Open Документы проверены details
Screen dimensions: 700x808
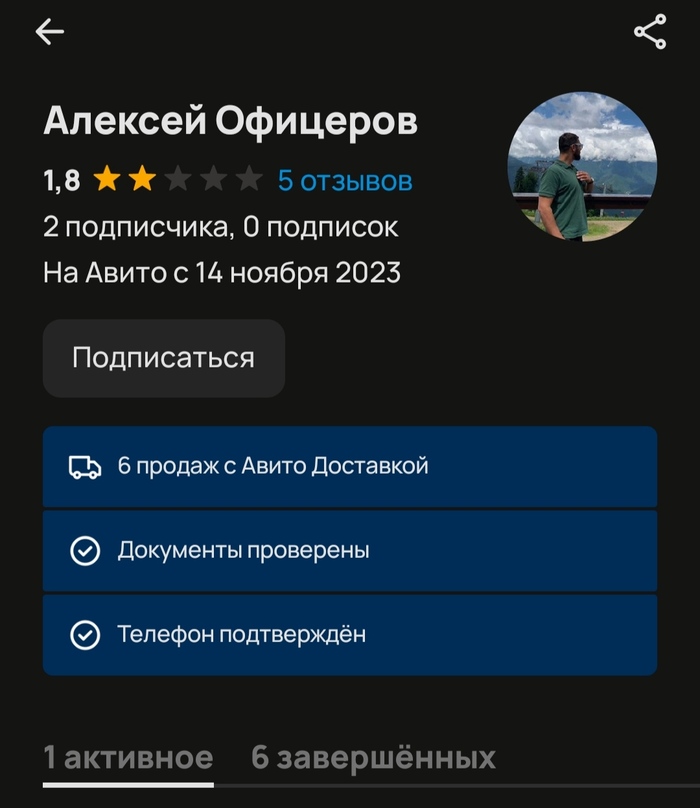pos(349,550)
